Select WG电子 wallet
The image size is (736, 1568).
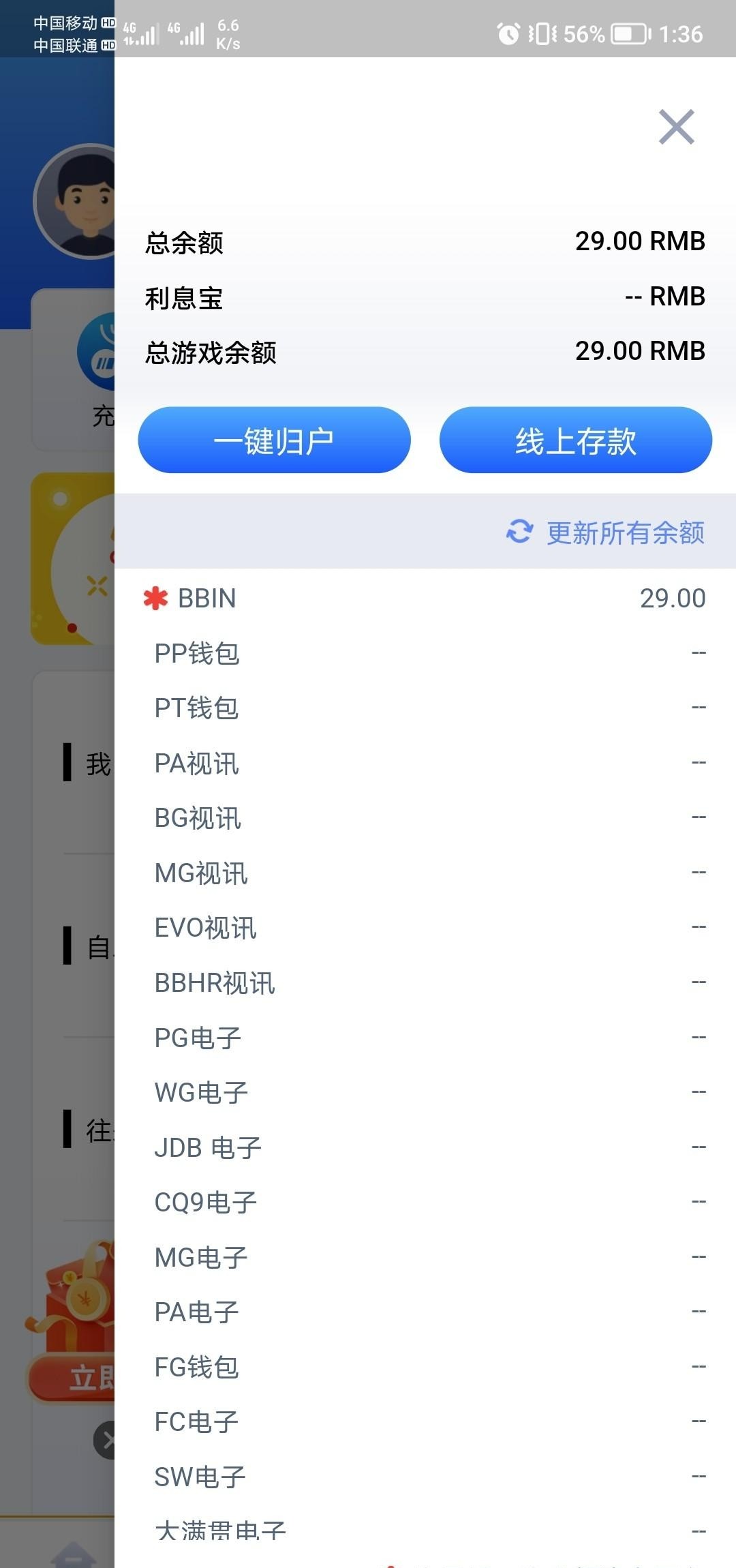point(424,1092)
